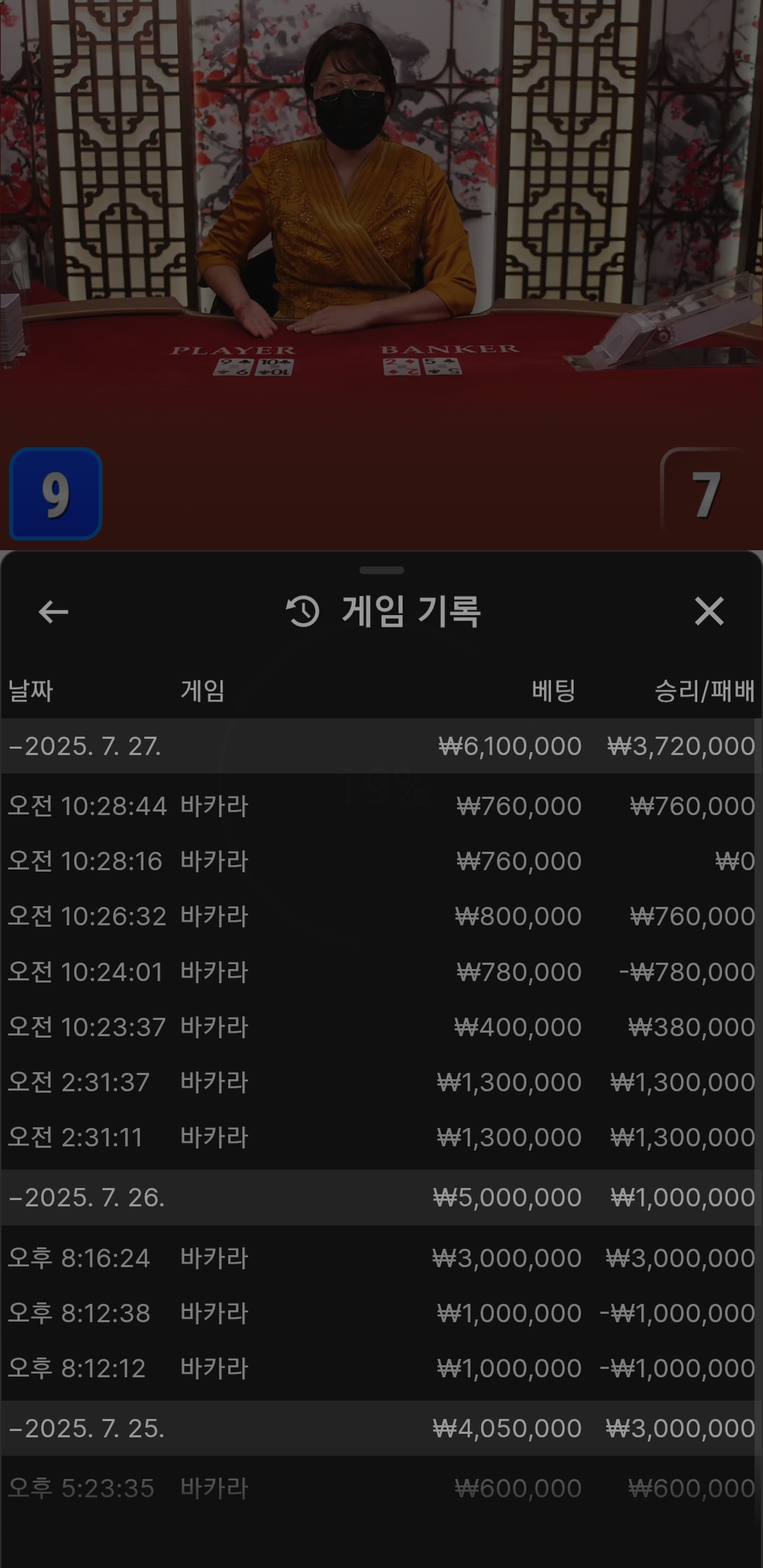Screen dimensions: 763x1568
Task: View details of 오전 10:26:32 round
Action: pyautogui.click(x=381, y=916)
